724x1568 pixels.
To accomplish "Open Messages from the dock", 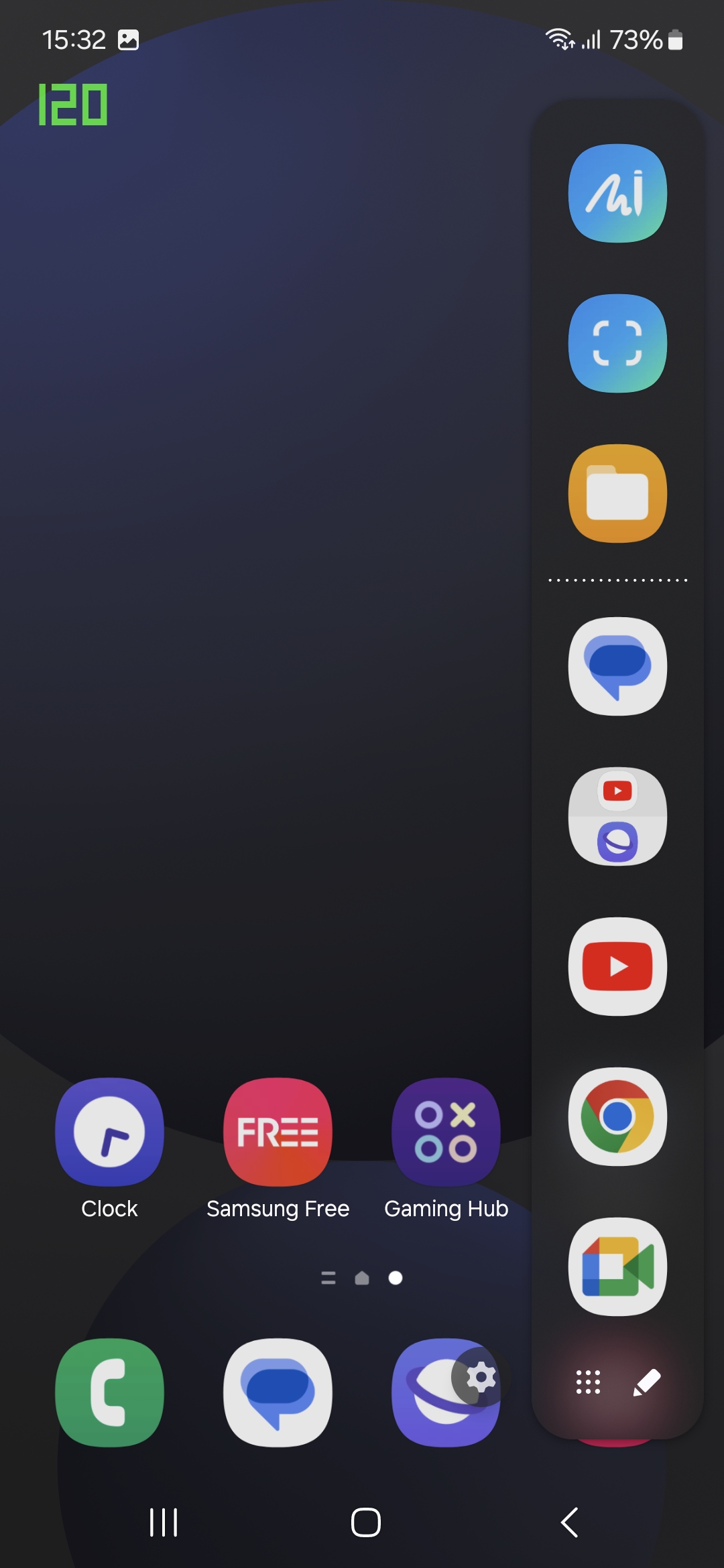I will [x=278, y=1392].
